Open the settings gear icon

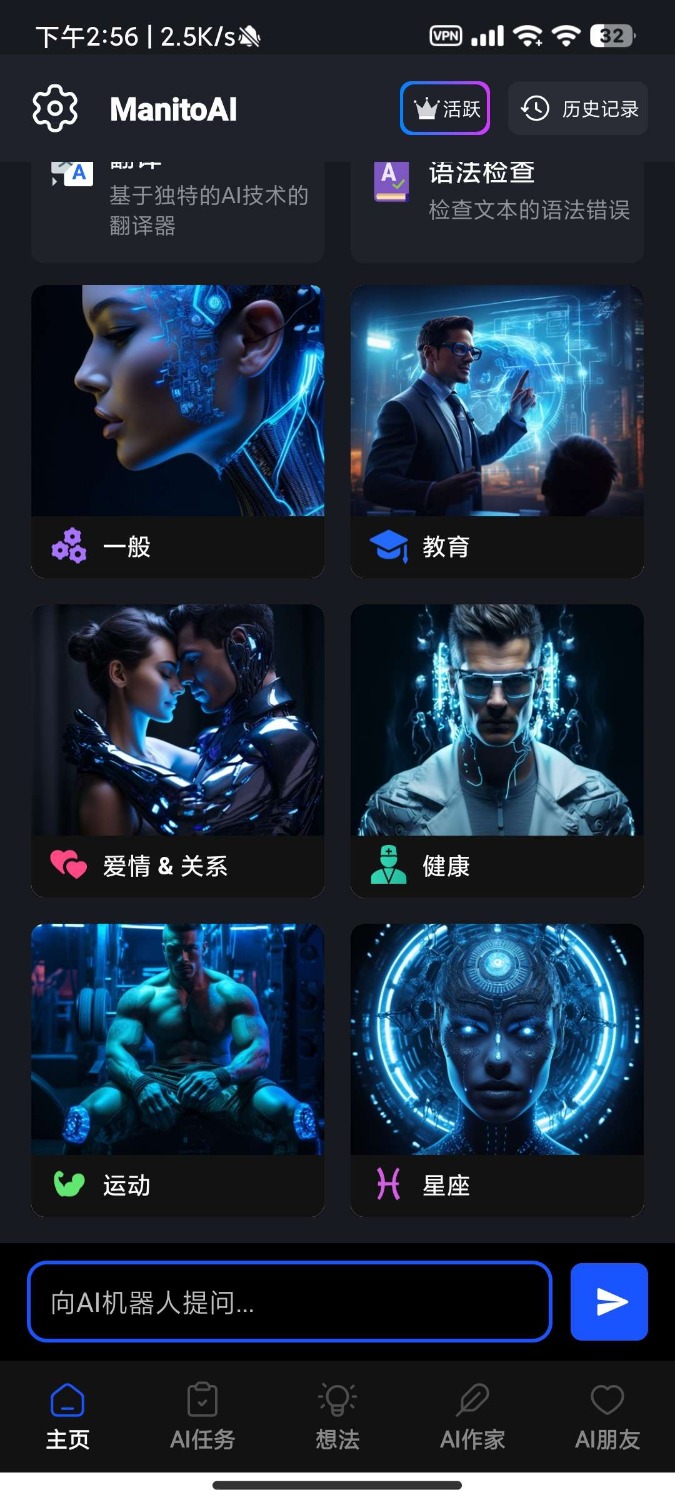point(55,108)
